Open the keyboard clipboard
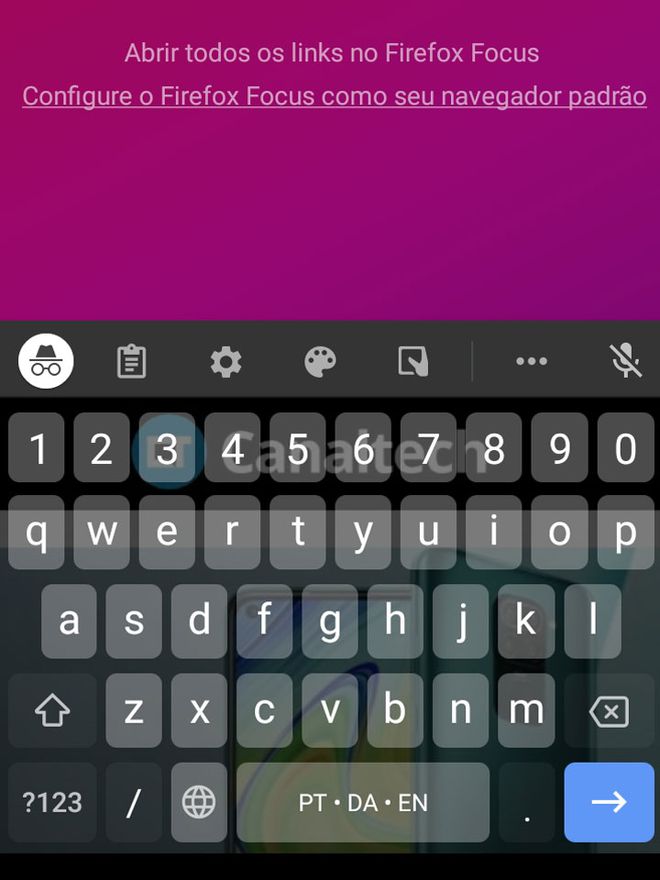 [x=132, y=361]
